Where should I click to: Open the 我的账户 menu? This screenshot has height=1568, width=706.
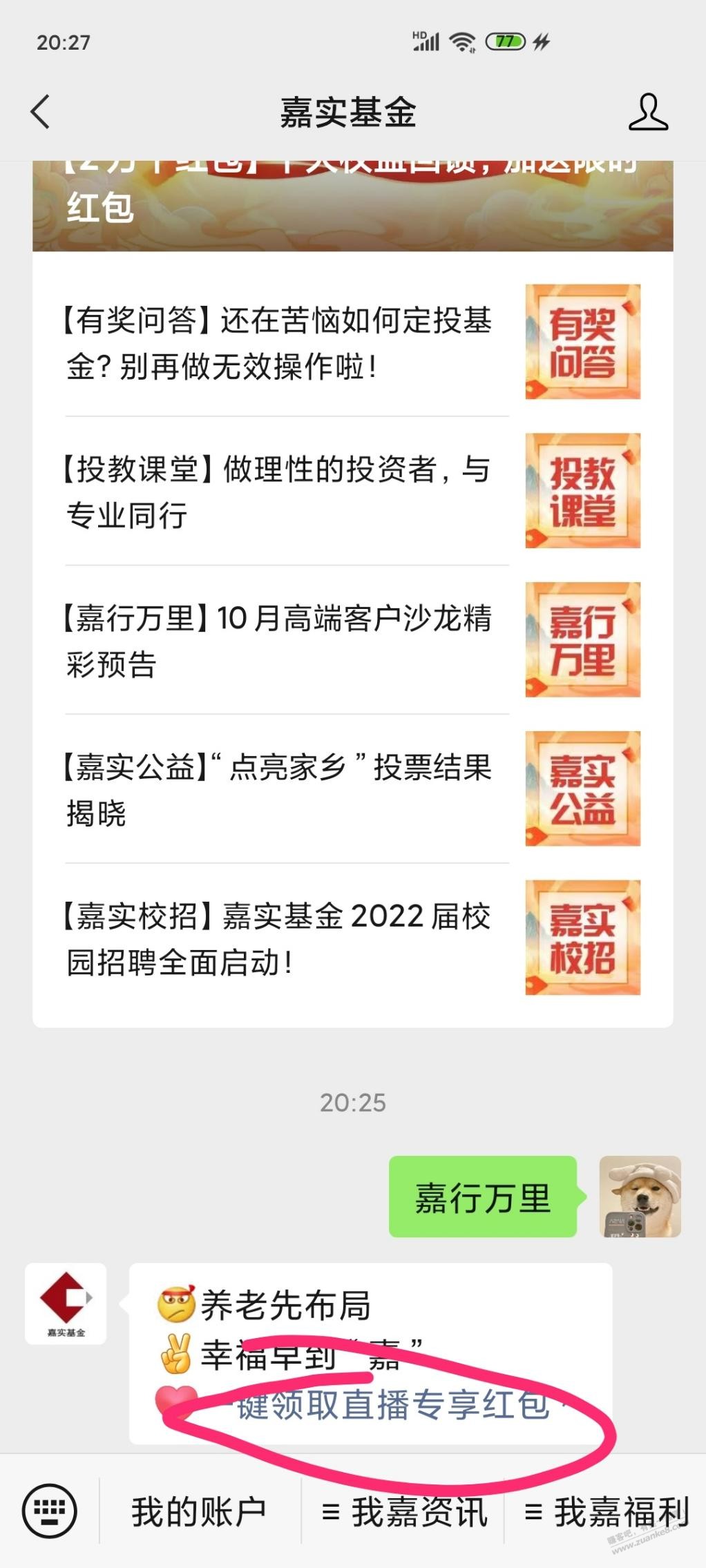[x=199, y=1512]
